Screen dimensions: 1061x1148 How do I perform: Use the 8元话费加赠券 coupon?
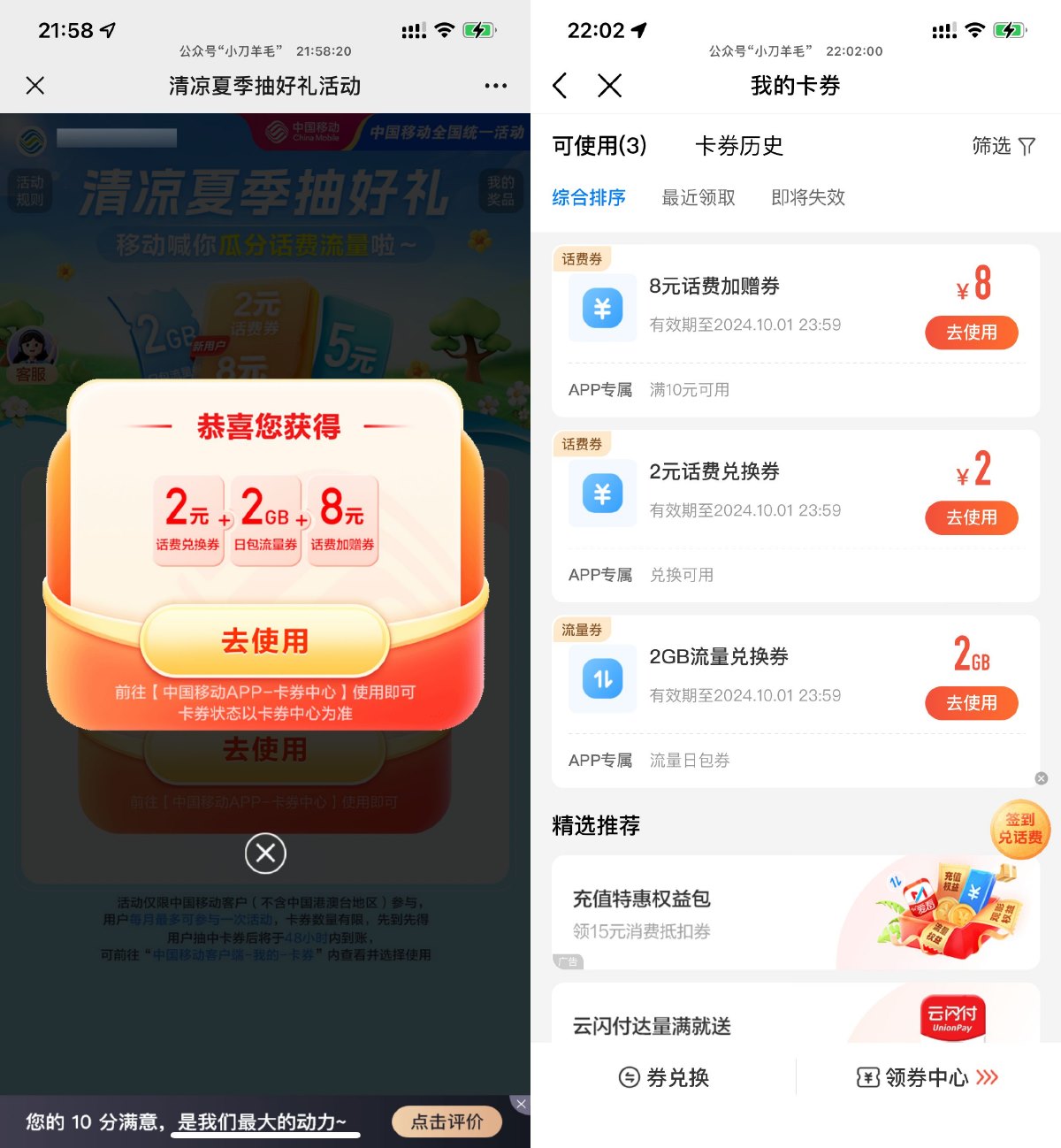971,333
